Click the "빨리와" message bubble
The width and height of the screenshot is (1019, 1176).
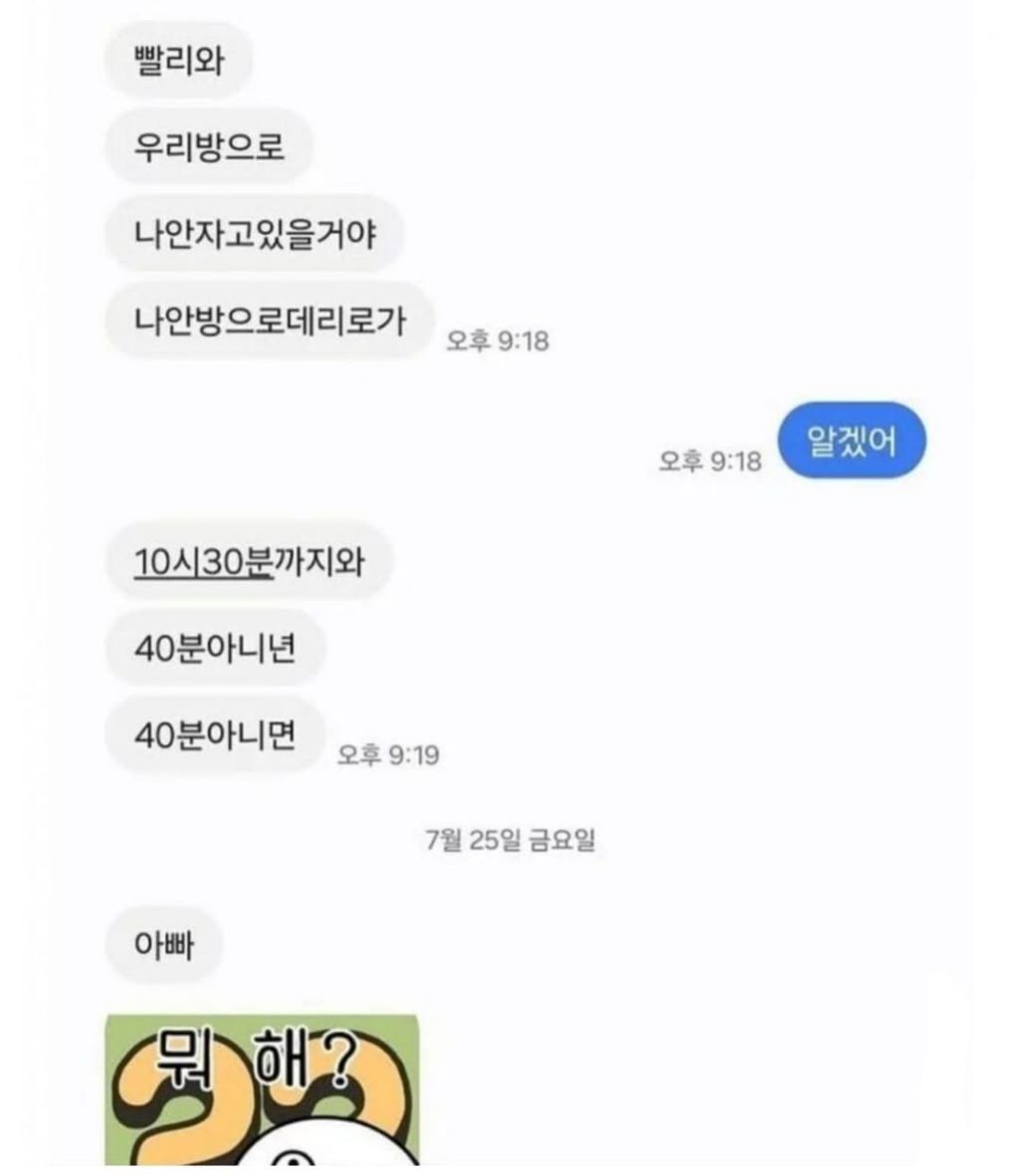click(x=175, y=60)
